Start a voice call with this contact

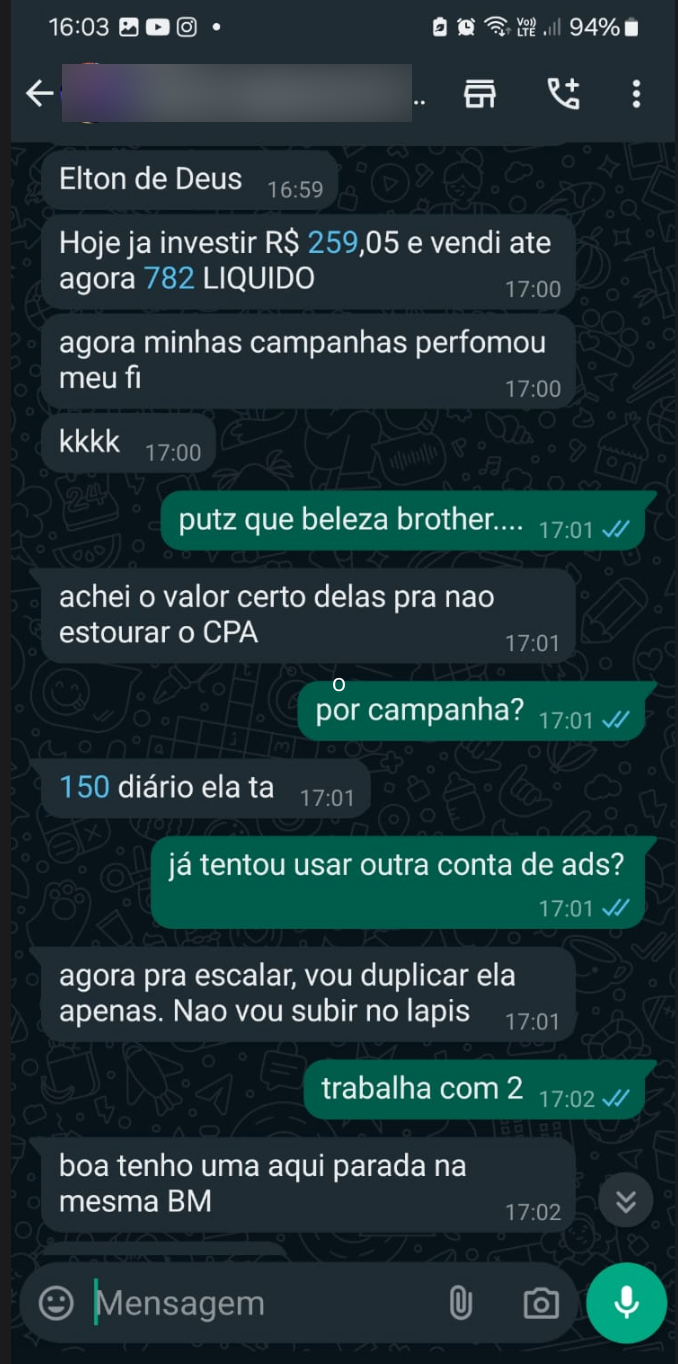[x=563, y=94]
